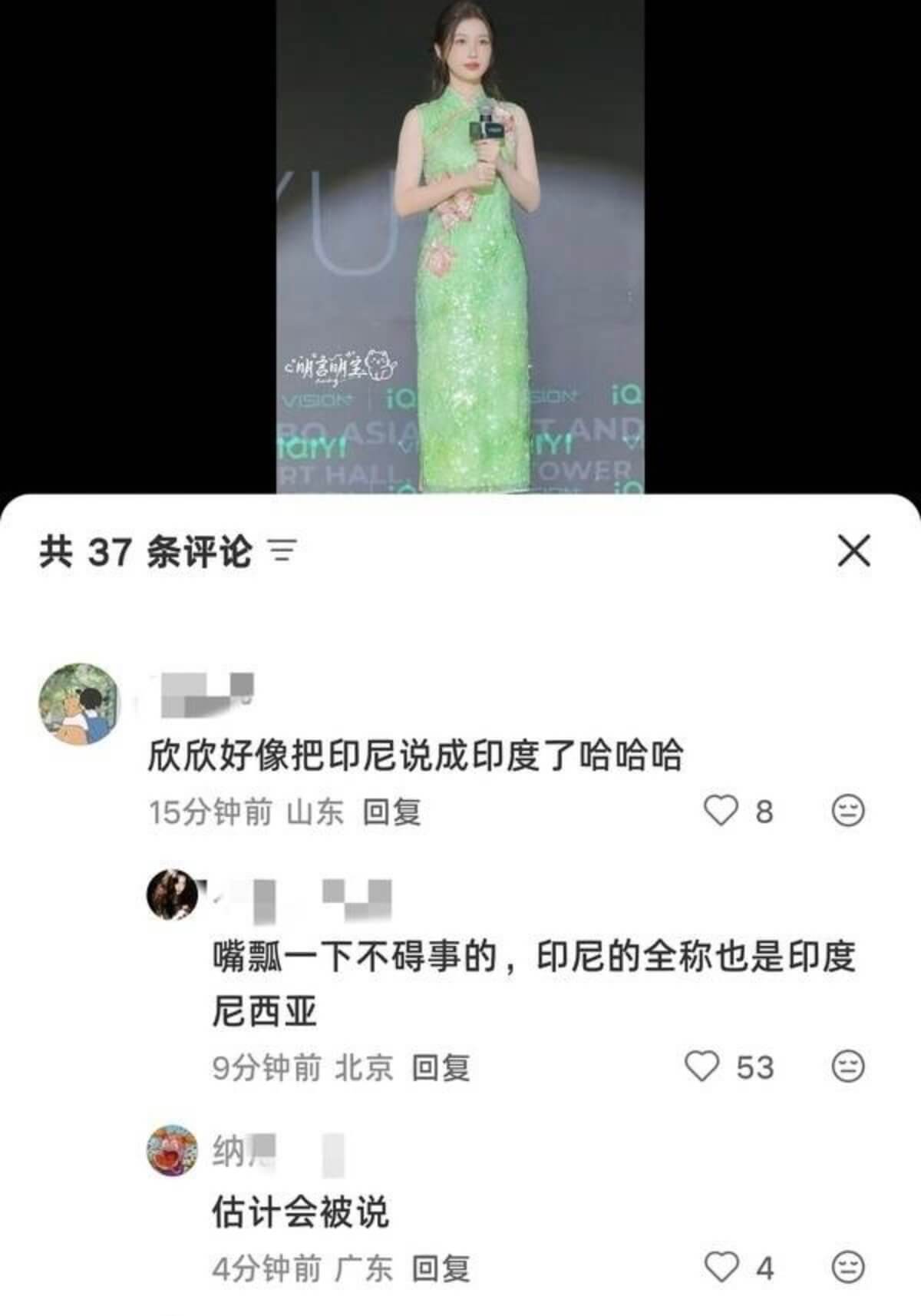This screenshot has height=1316, width=921.
Task: Open the avatar of the 山东 commenter
Action: coord(80,704)
